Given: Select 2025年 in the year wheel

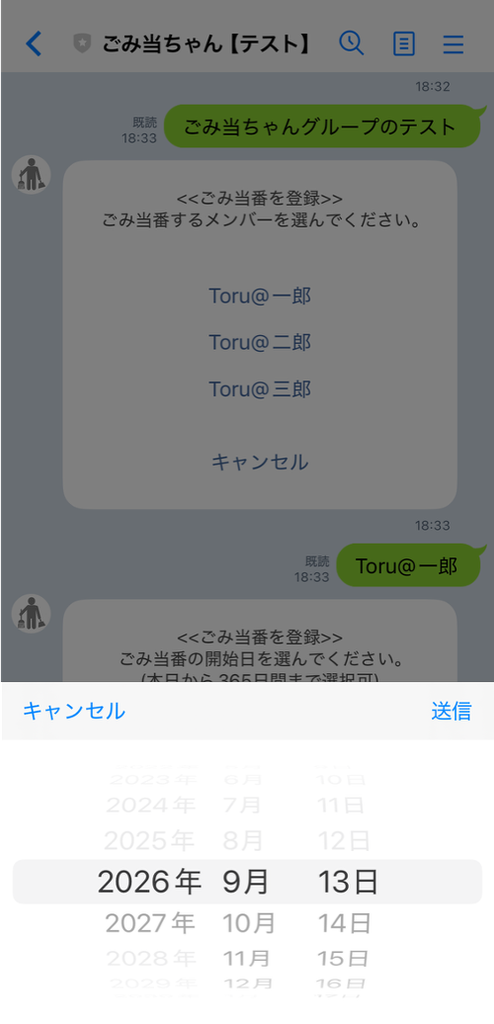Looking at the screenshot, I should 150,840.
